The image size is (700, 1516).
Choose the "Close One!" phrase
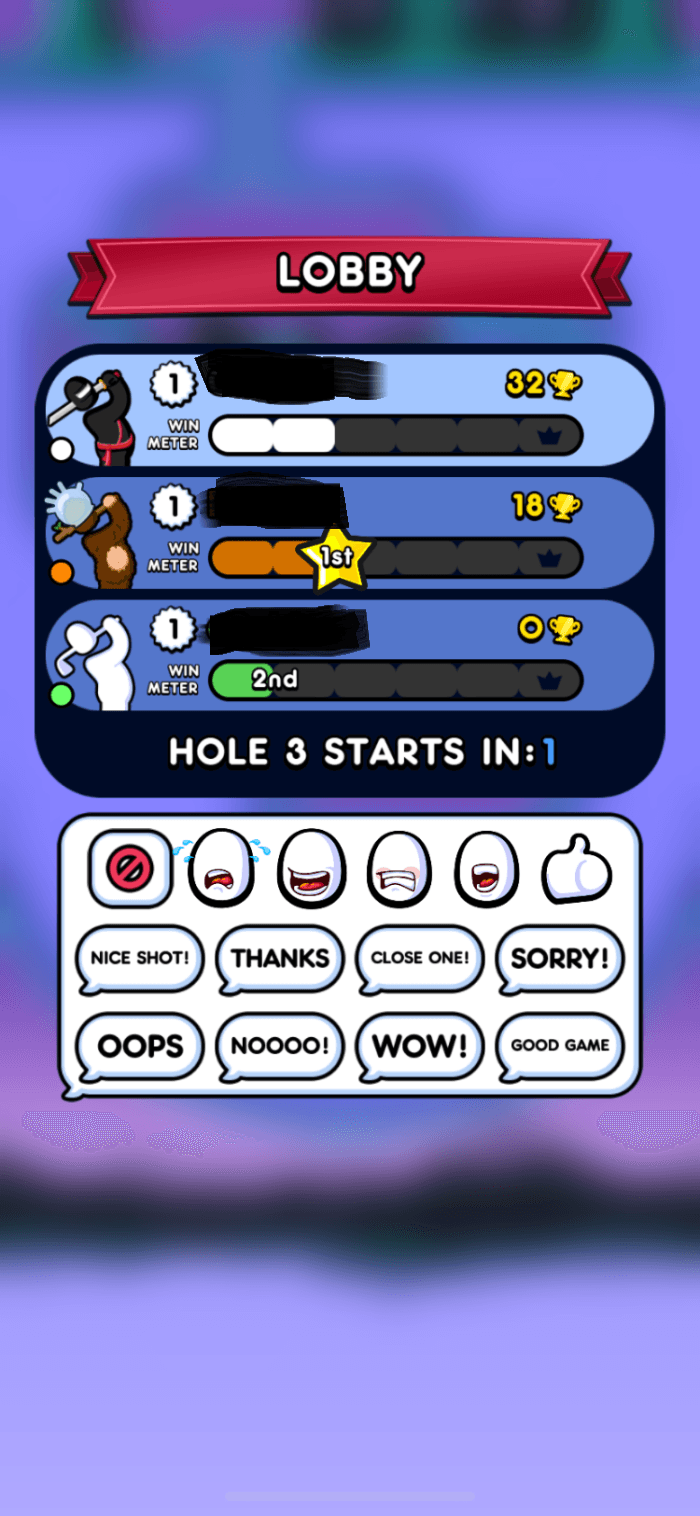[420, 958]
